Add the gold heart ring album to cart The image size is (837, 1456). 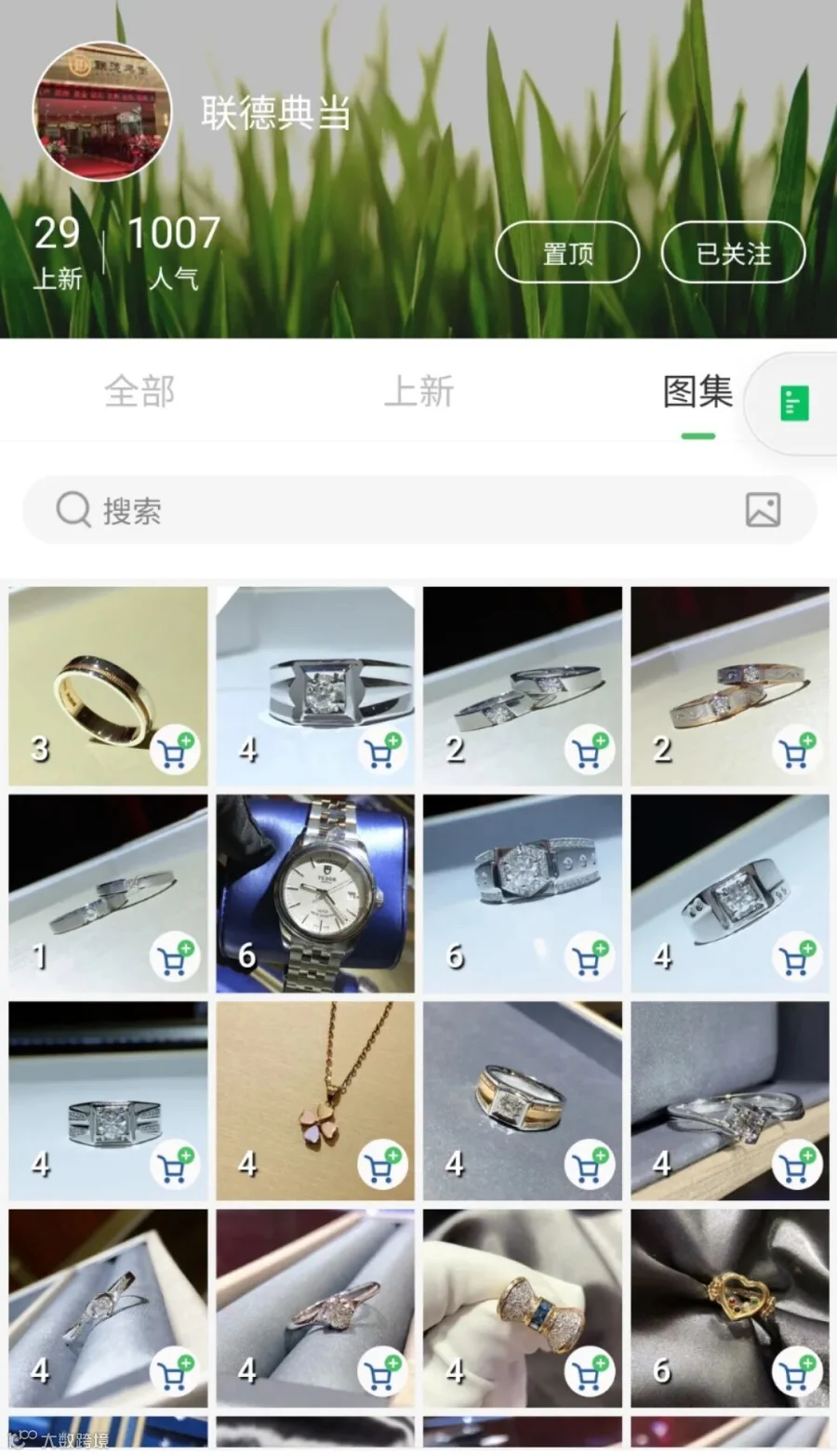pyautogui.click(x=797, y=1374)
